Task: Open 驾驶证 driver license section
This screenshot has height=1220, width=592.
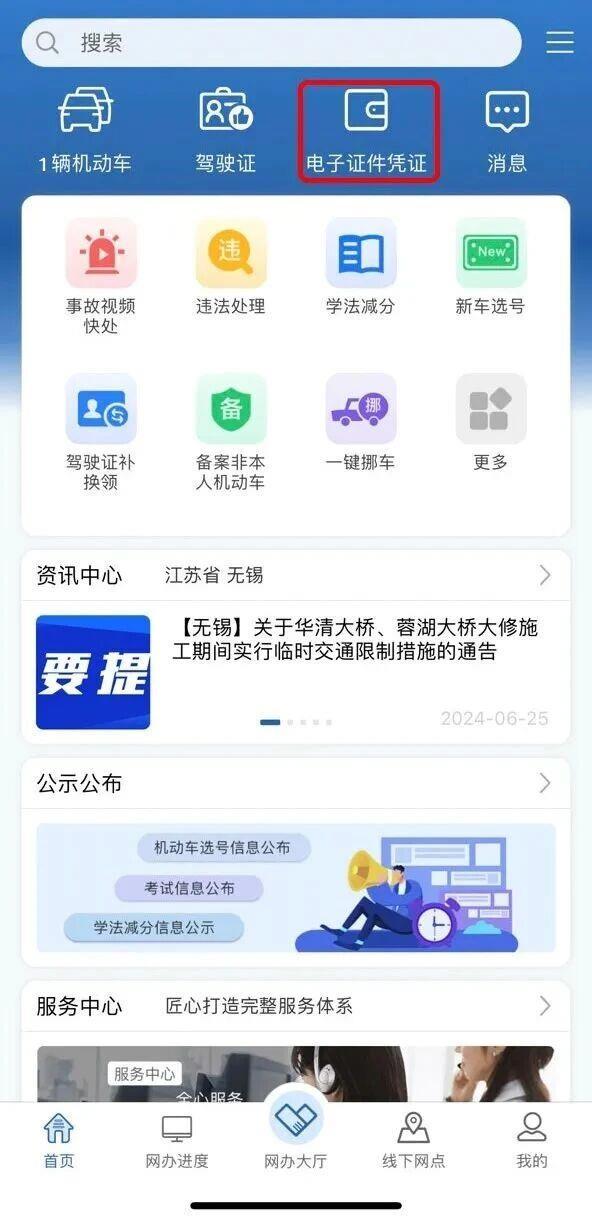Action: tap(226, 131)
